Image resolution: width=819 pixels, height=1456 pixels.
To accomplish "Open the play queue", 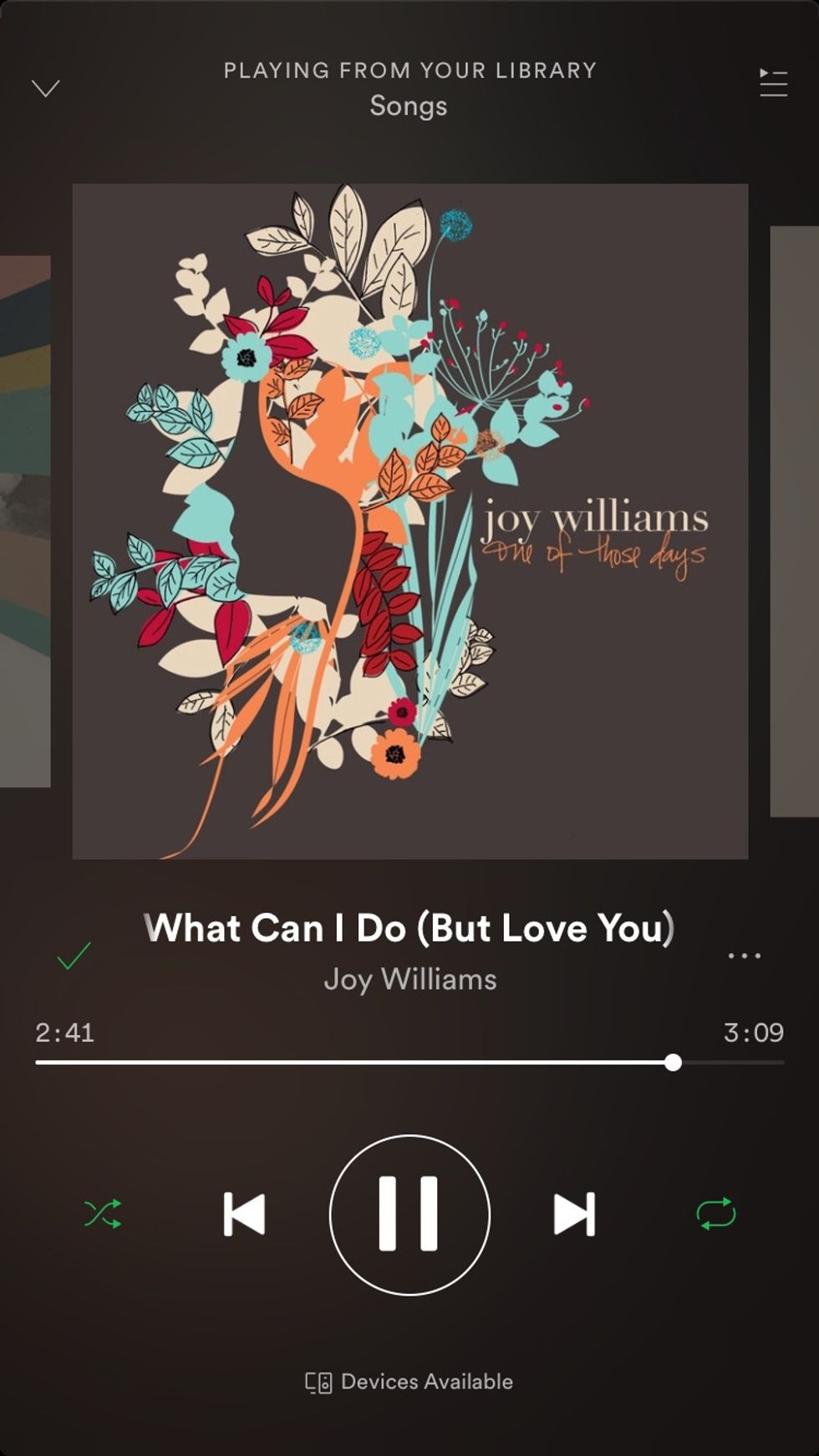I will point(773,84).
